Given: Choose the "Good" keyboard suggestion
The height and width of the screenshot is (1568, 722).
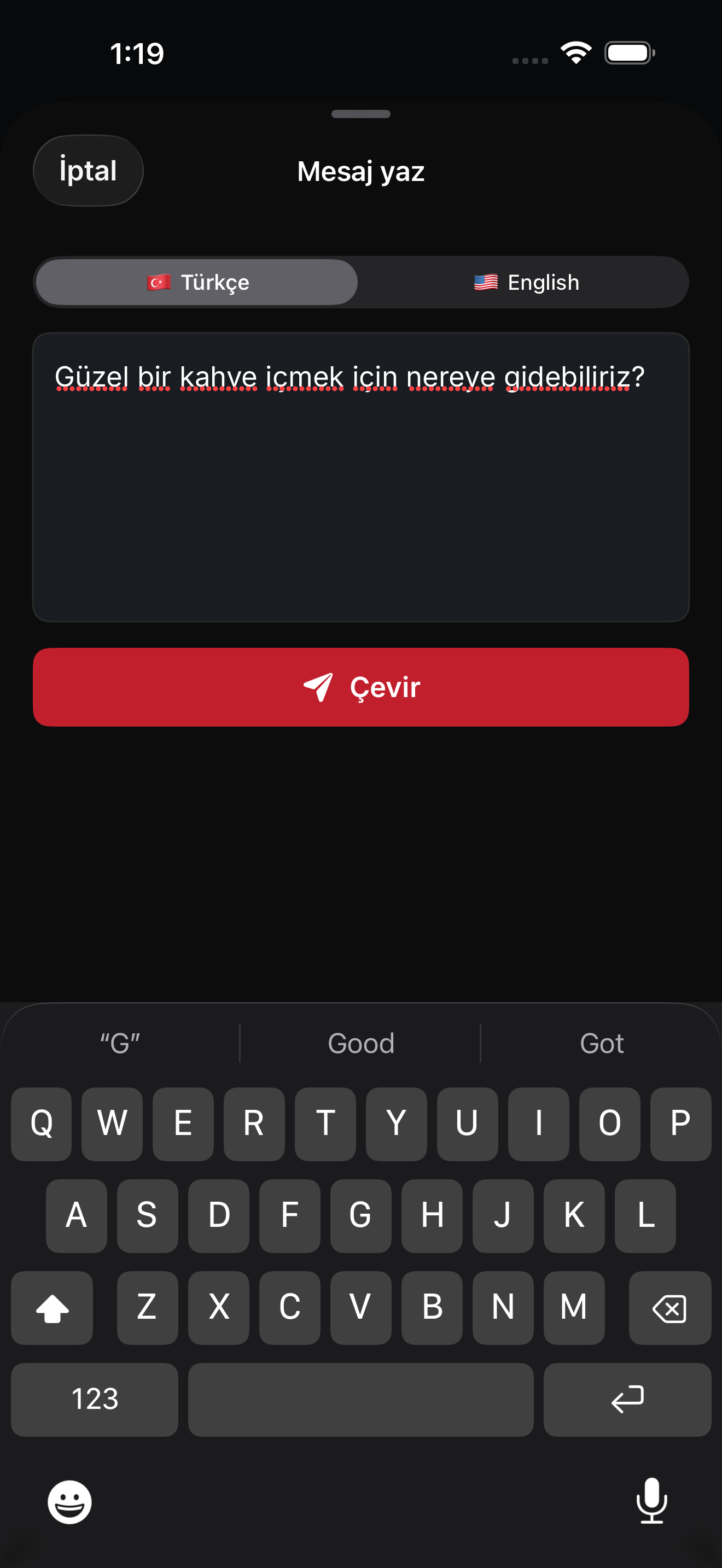Looking at the screenshot, I should coord(361,1043).
